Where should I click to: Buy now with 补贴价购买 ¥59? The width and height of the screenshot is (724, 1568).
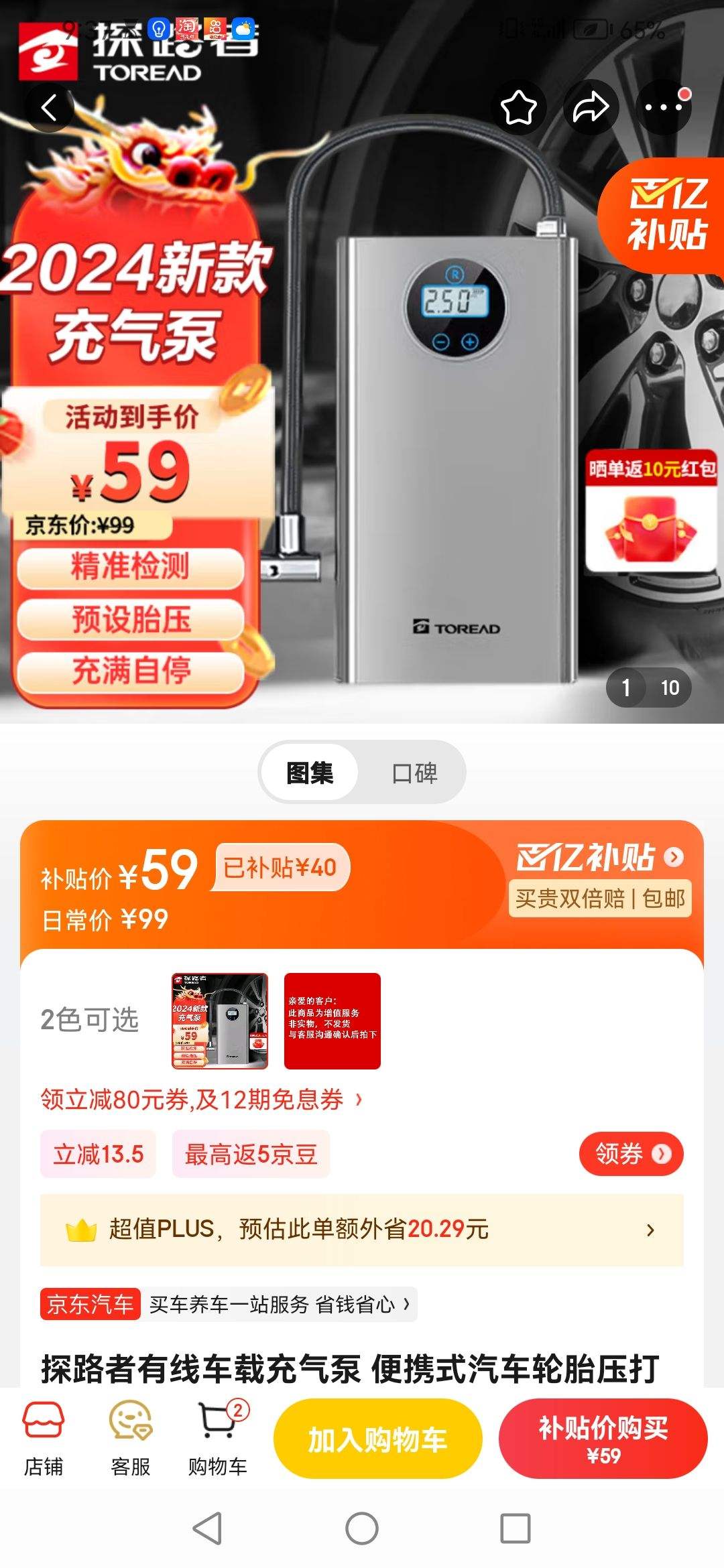coord(603,1439)
